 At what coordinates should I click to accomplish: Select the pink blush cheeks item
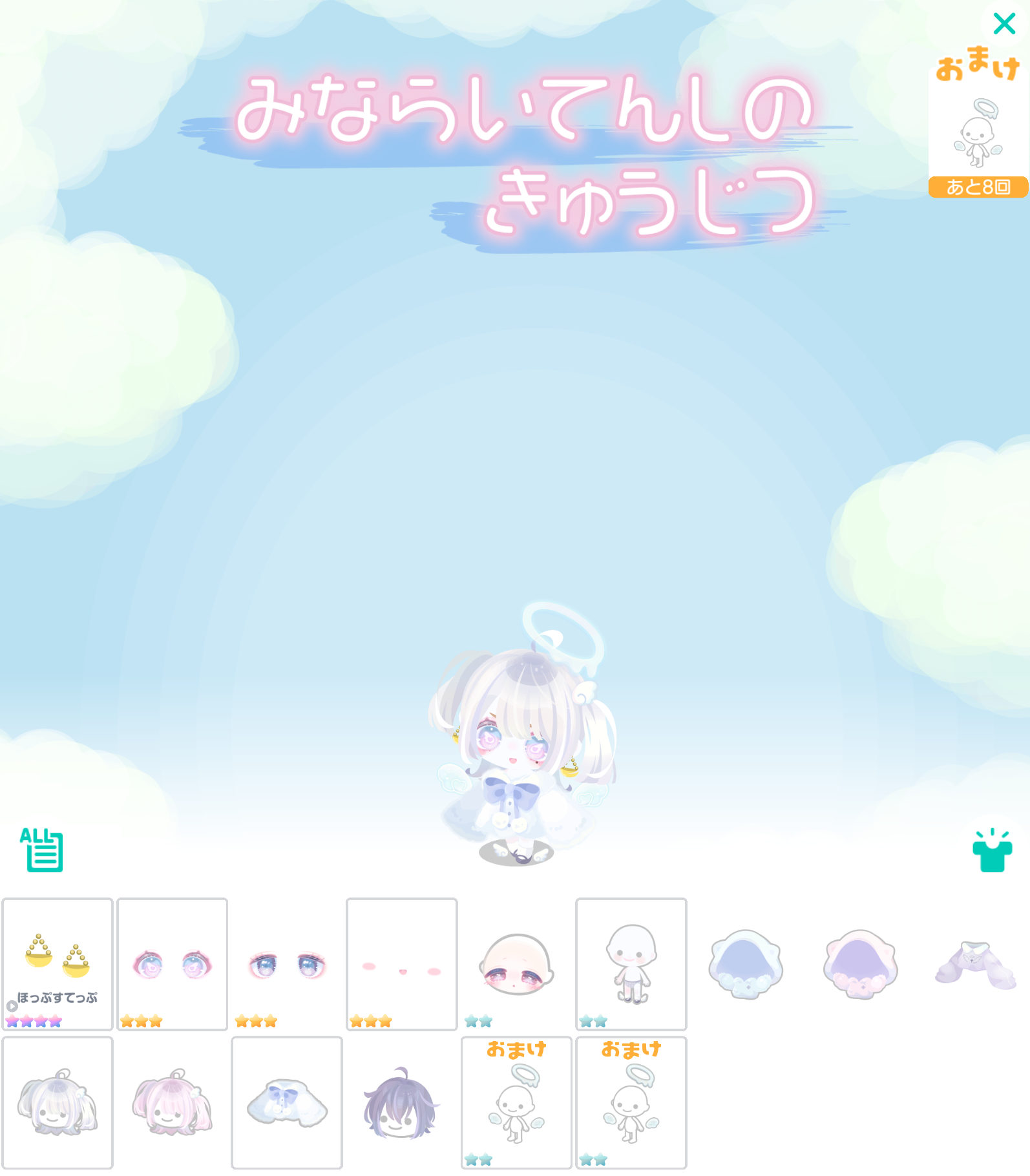pyautogui.click(x=401, y=963)
